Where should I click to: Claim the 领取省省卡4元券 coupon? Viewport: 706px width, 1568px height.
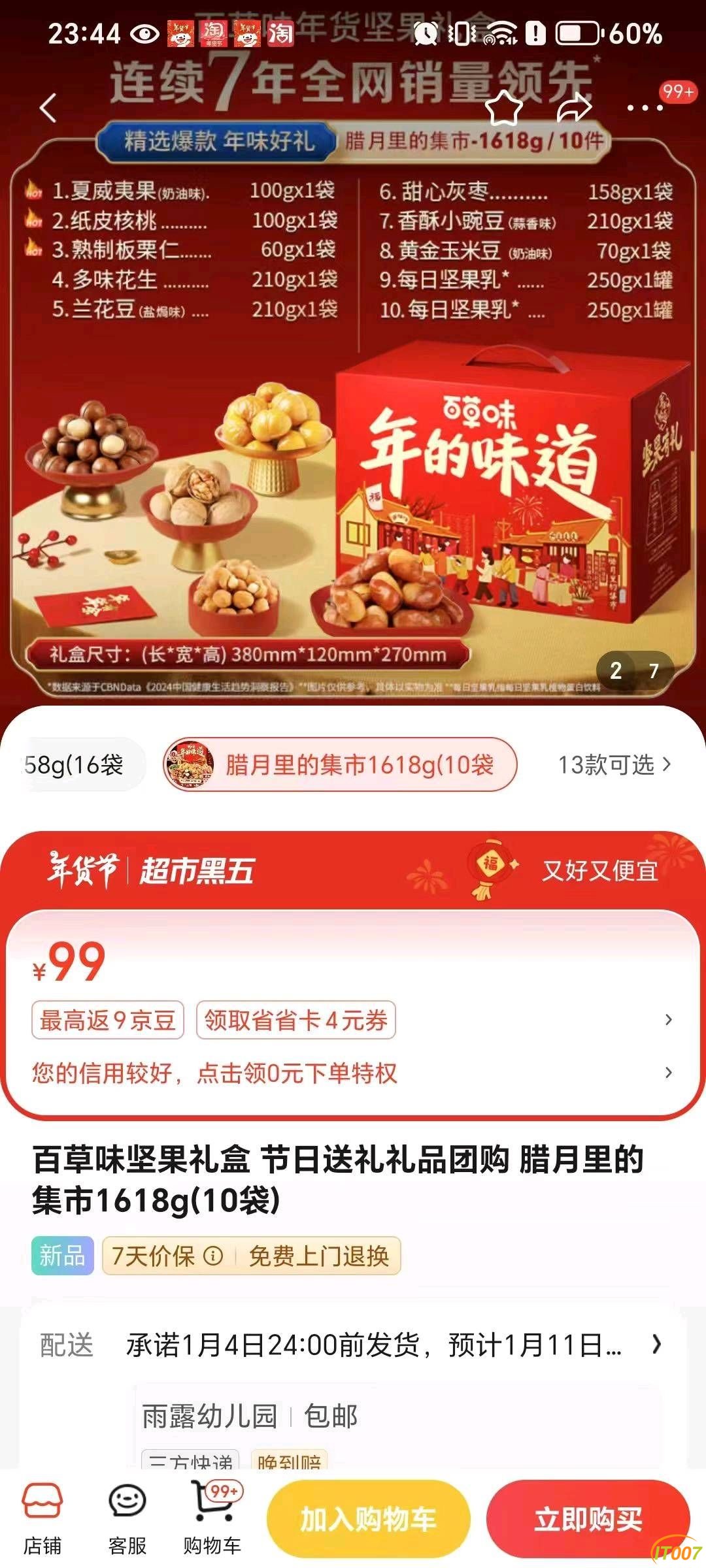coord(296,1020)
